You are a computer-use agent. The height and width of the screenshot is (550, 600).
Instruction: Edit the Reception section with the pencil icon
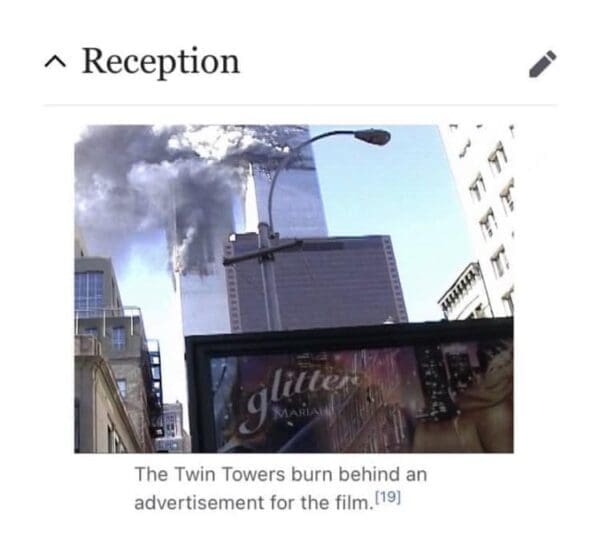tap(541, 64)
